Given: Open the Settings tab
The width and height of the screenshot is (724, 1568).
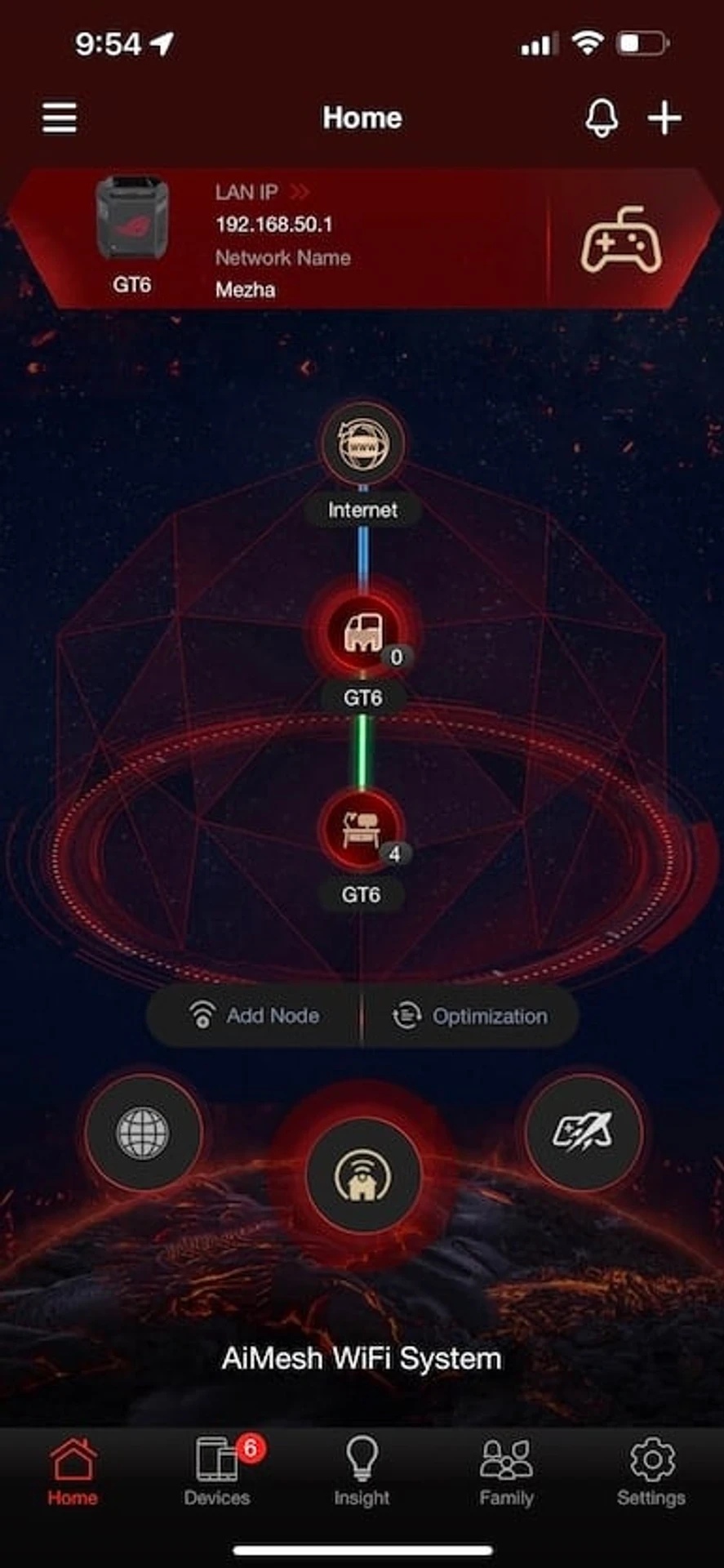Looking at the screenshot, I should pos(651,1472).
